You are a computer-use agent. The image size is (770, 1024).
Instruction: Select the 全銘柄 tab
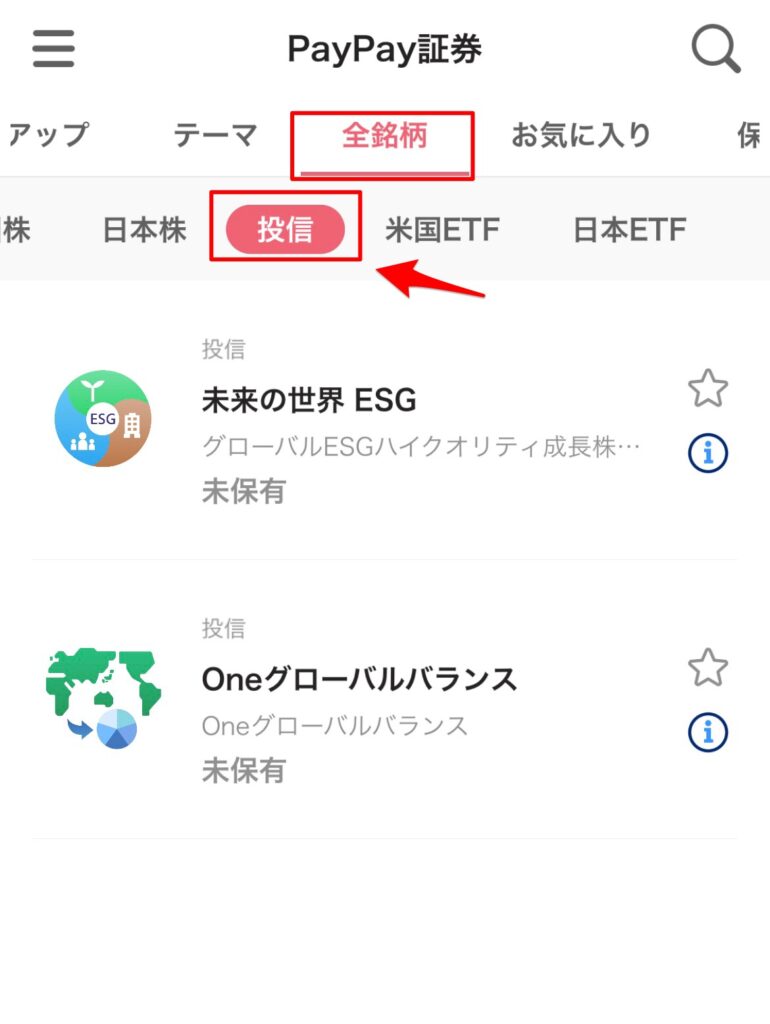[384, 135]
